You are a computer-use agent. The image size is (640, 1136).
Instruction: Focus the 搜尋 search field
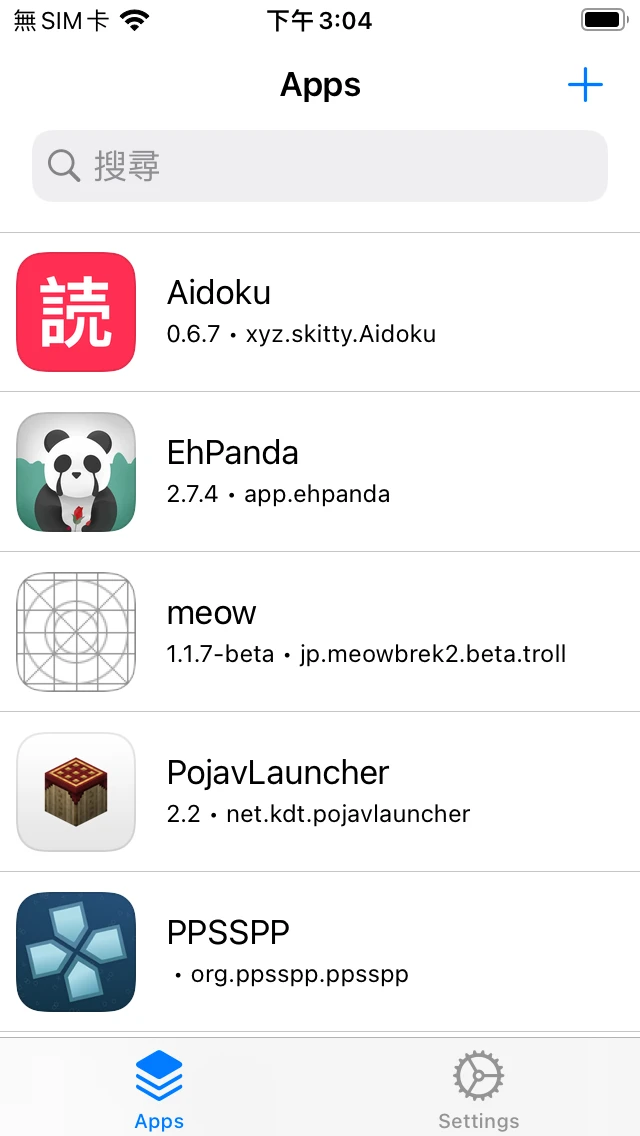tap(320, 166)
